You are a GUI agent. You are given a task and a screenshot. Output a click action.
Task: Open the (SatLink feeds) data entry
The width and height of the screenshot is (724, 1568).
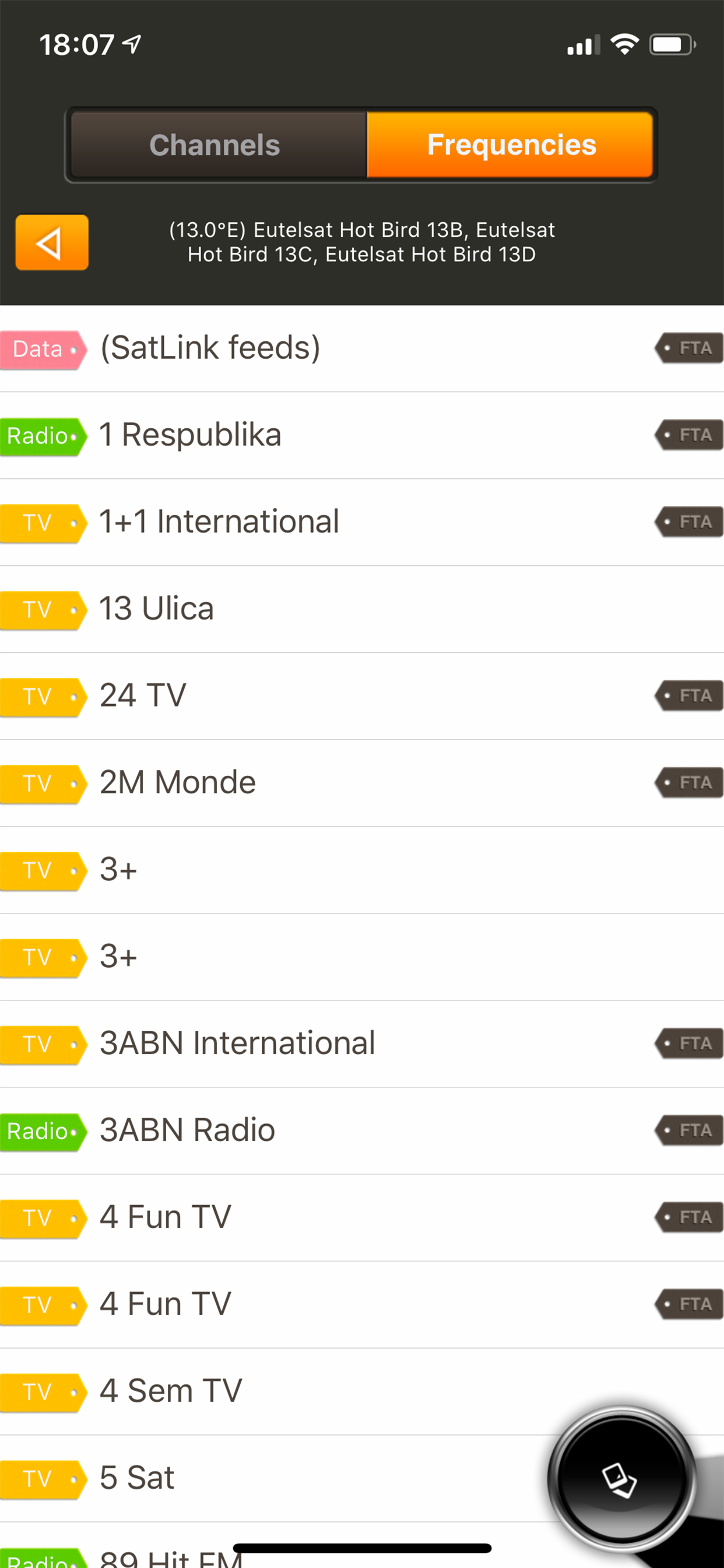pyautogui.click(x=210, y=348)
